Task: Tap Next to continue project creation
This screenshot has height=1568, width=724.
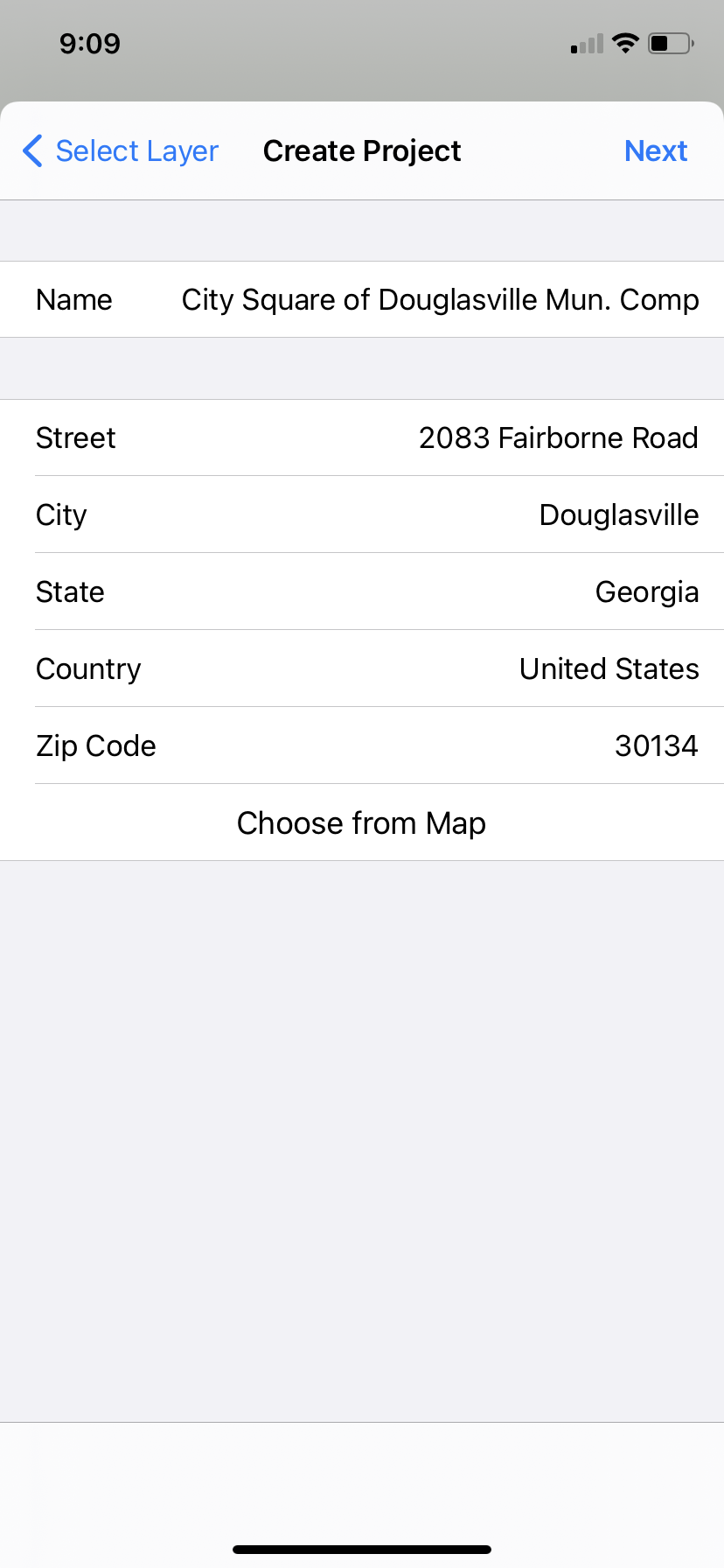Action: click(656, 151)
